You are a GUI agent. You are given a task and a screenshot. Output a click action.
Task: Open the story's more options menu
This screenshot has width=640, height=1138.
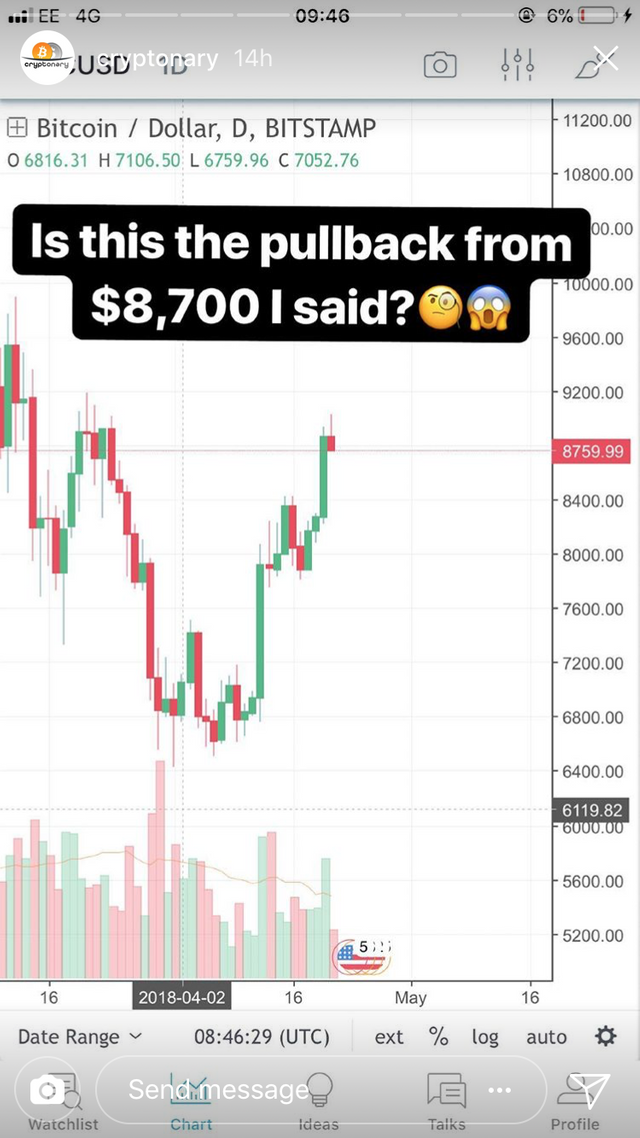tap(499, 1090)
